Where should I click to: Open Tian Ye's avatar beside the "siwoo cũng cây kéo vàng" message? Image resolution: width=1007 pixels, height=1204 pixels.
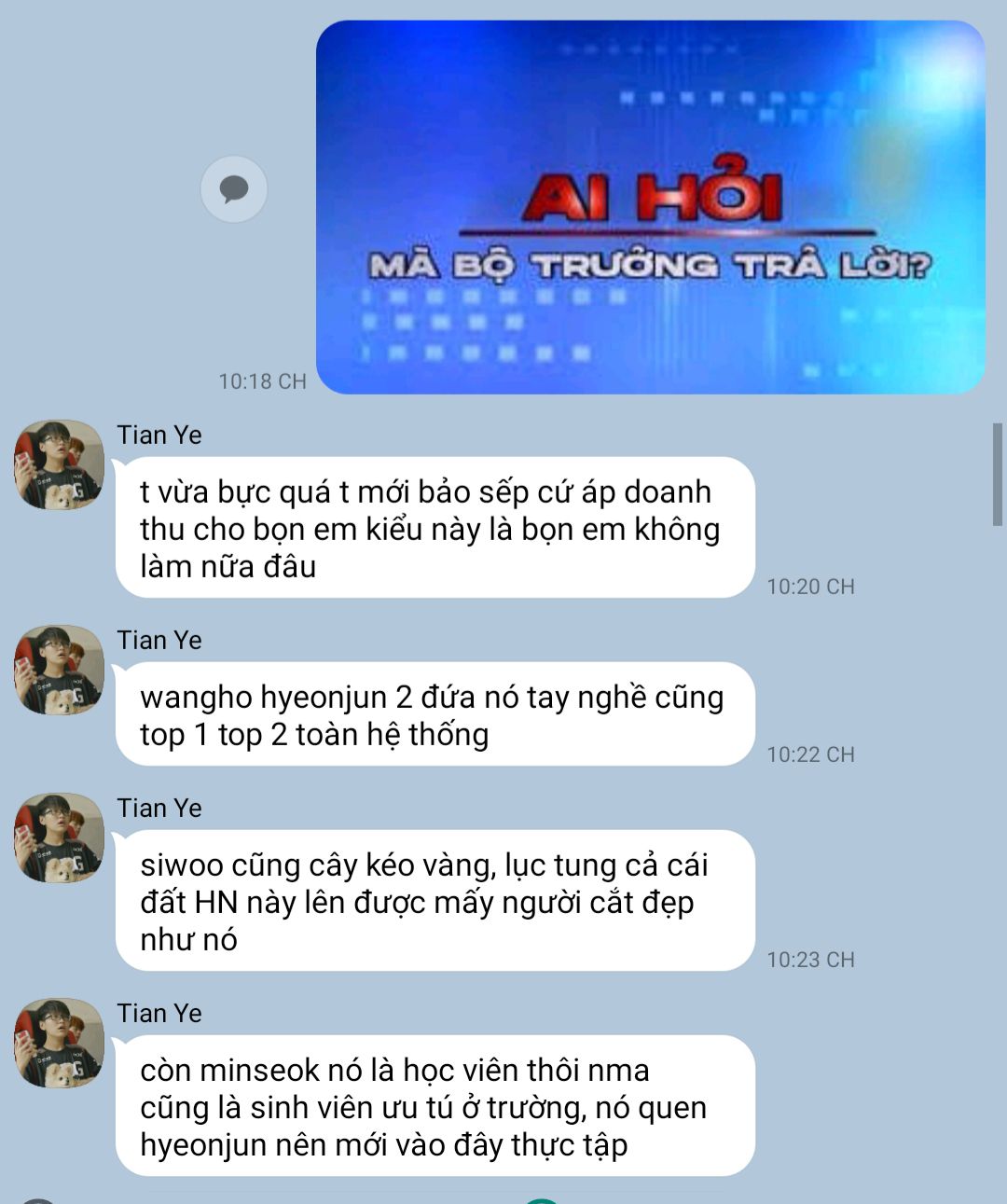[x=59, y=837]
